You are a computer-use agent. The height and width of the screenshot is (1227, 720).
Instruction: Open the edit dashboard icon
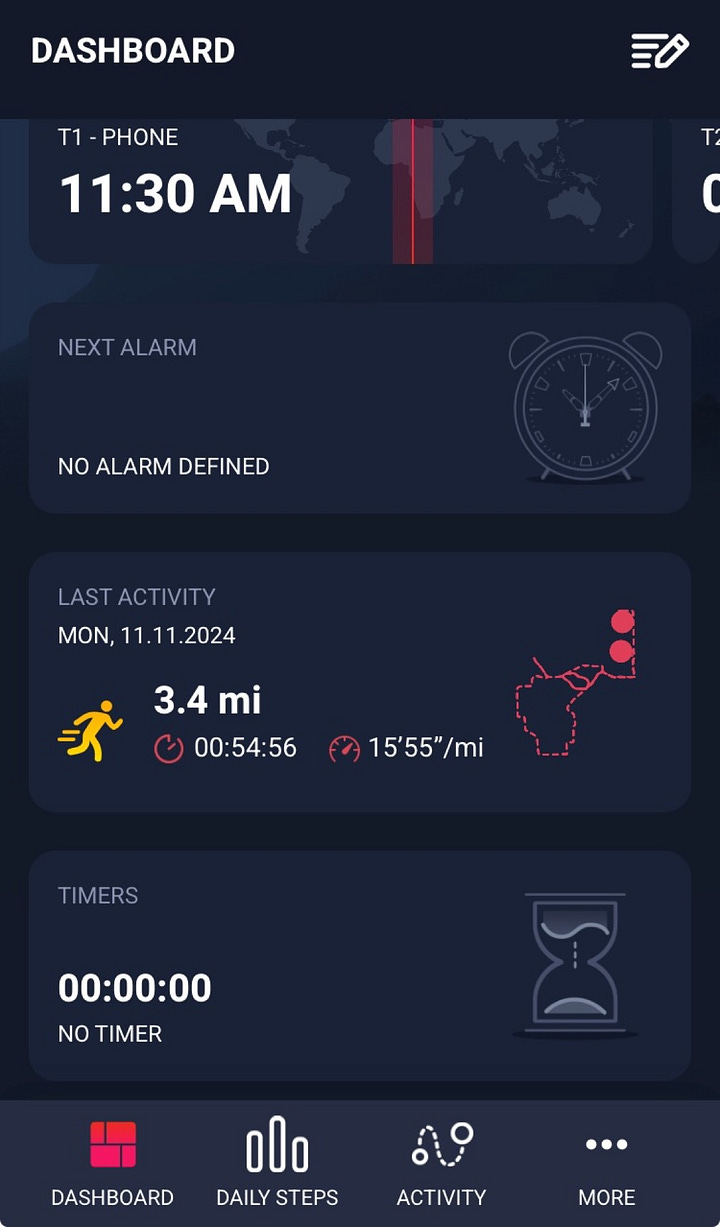(x=660, y=51)
